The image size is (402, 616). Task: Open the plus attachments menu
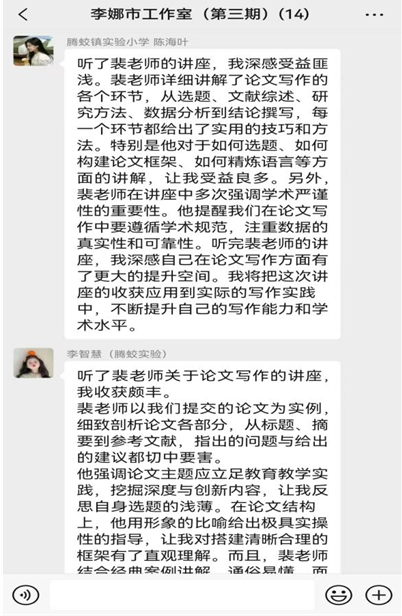[x=378, y=595]
